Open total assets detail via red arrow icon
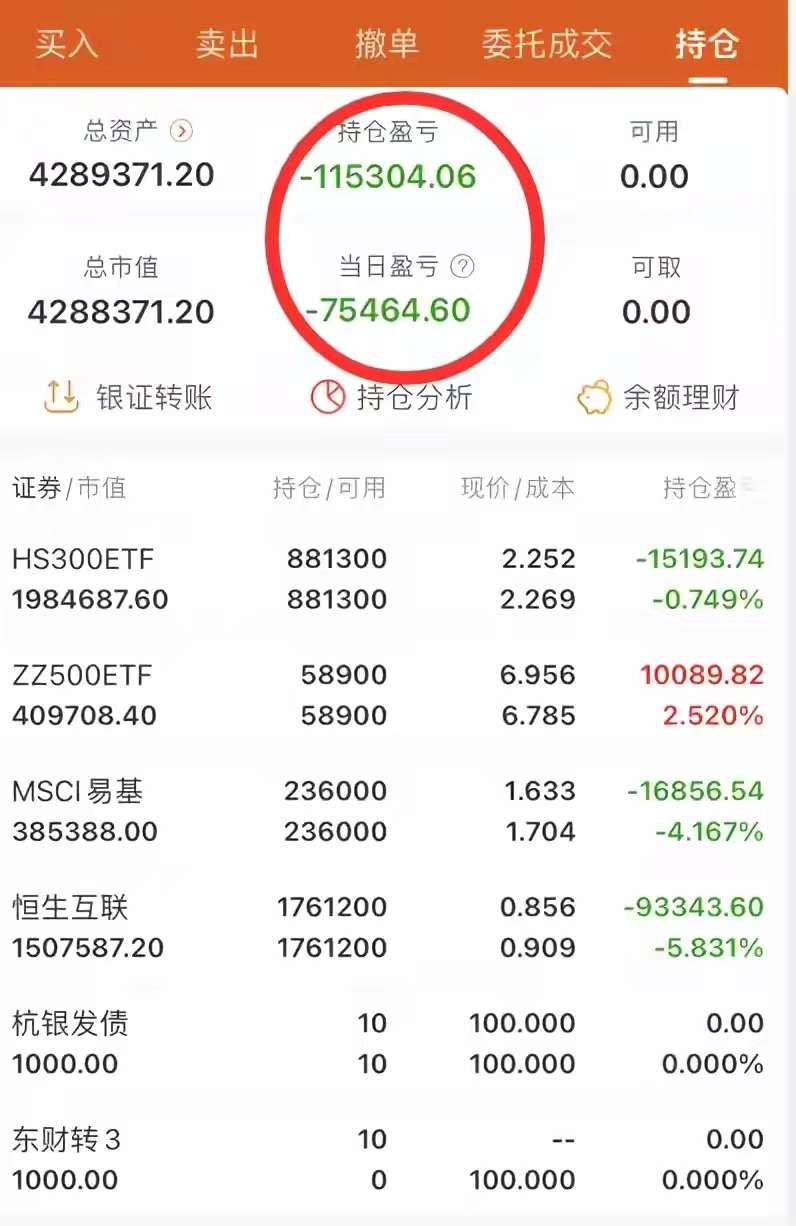This screenshot has height=1226, width=796. click(x=182, y=128)
